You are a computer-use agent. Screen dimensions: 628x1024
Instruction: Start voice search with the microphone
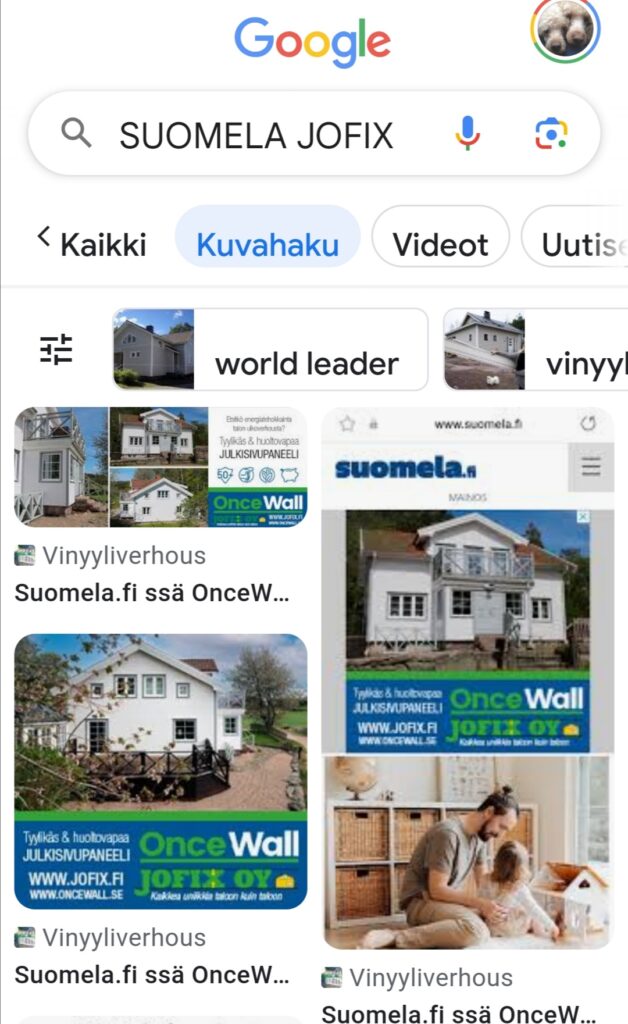pos(467,133)
